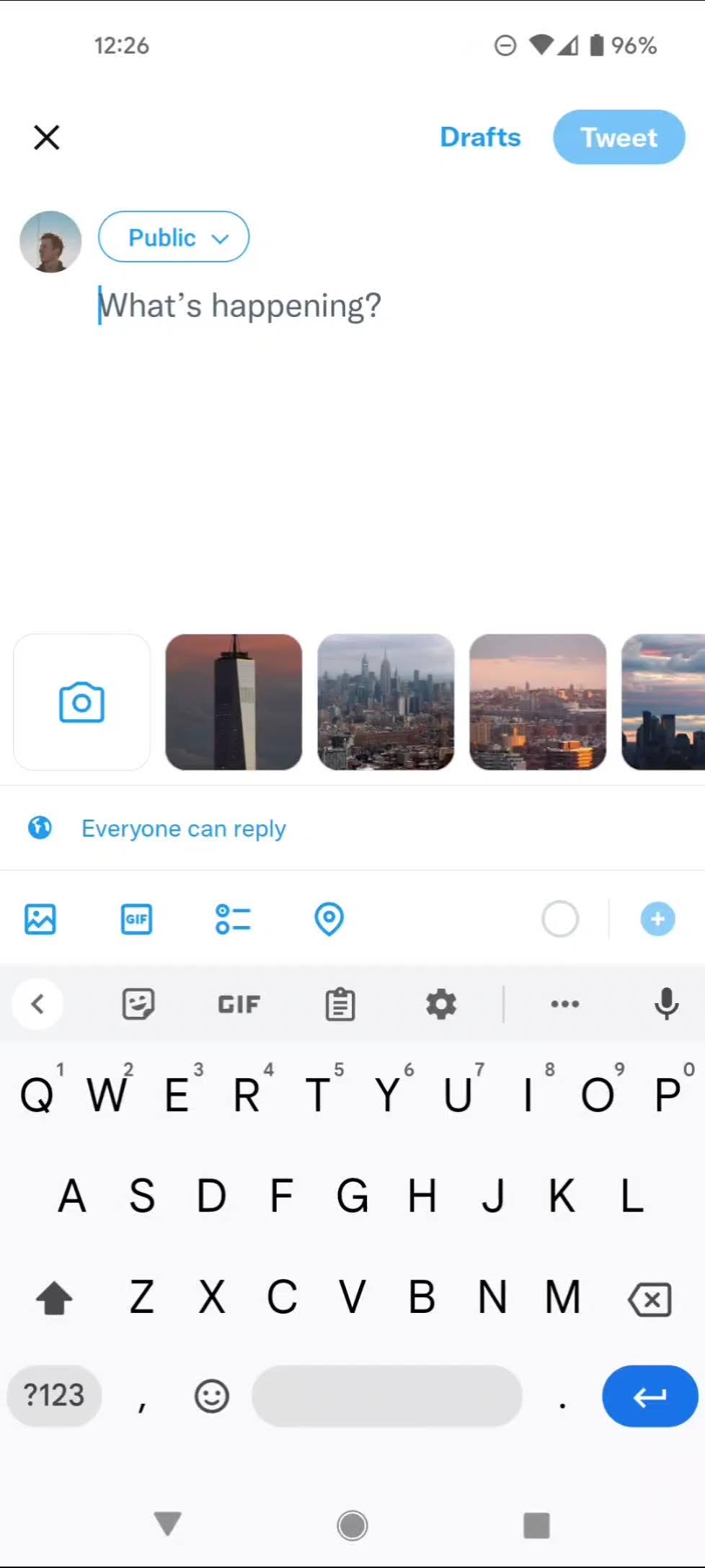Start voice typing with microphone
The image size is (705, 1568).
tap(666, 1004)
